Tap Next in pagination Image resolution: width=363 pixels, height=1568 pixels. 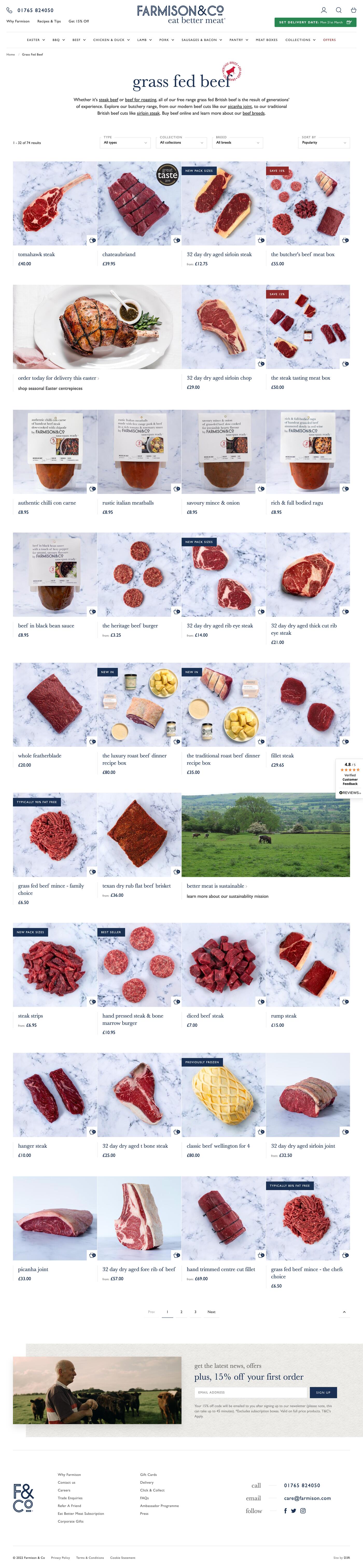tap(211, 1311)
